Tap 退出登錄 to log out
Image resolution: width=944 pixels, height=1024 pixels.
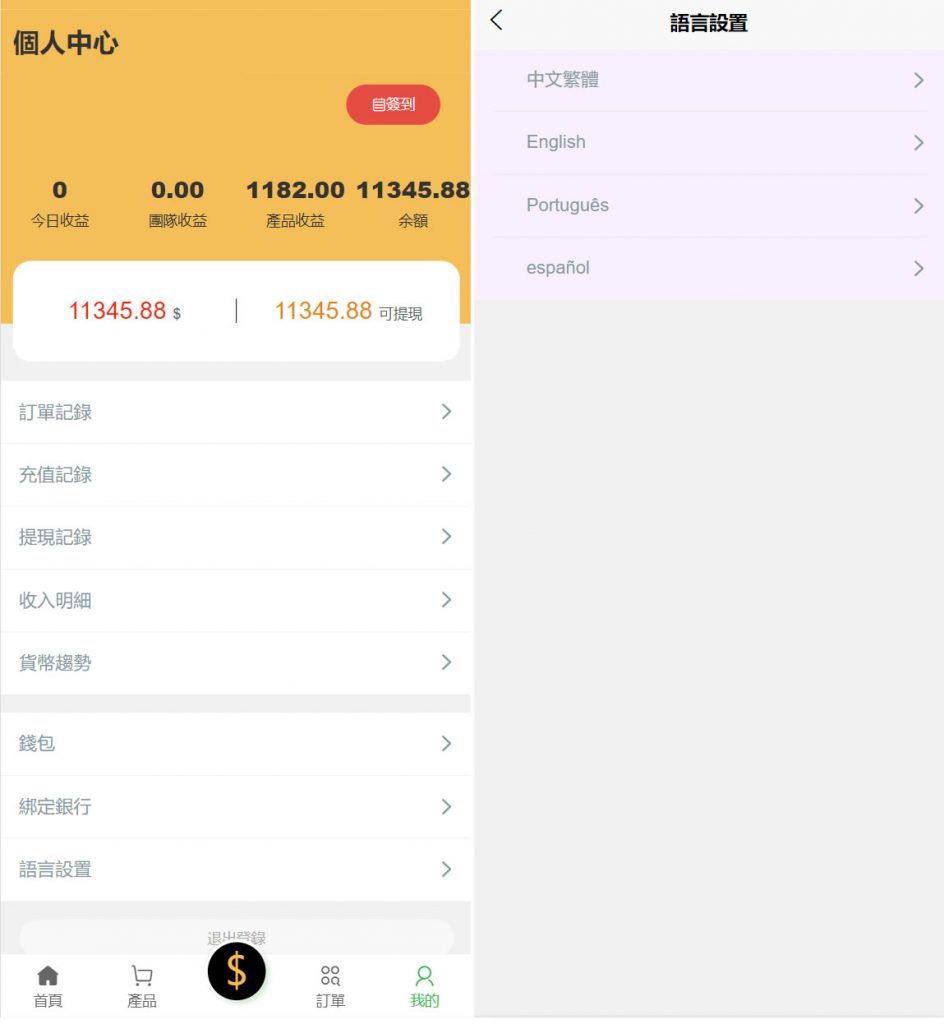point(236,938)
